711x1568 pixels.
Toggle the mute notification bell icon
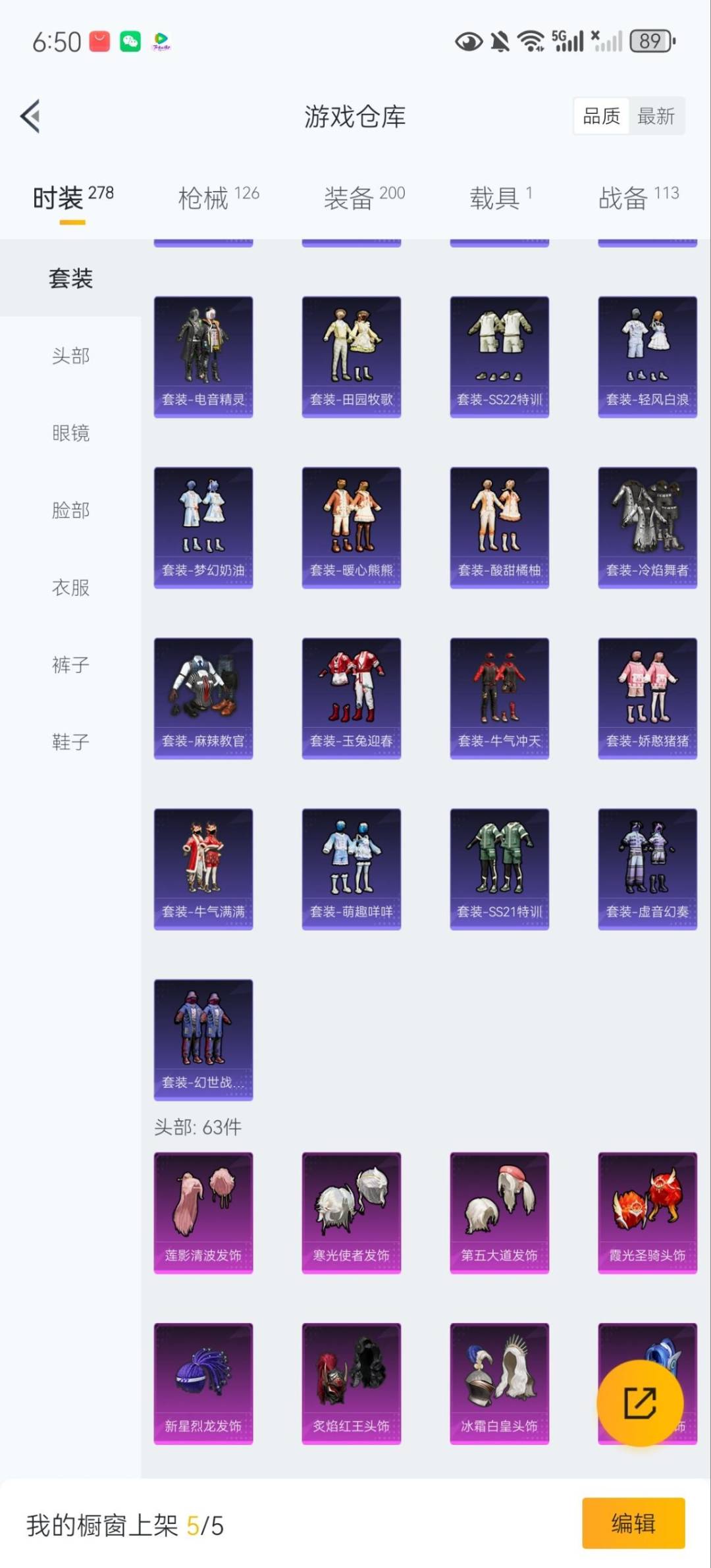point(499,41)
